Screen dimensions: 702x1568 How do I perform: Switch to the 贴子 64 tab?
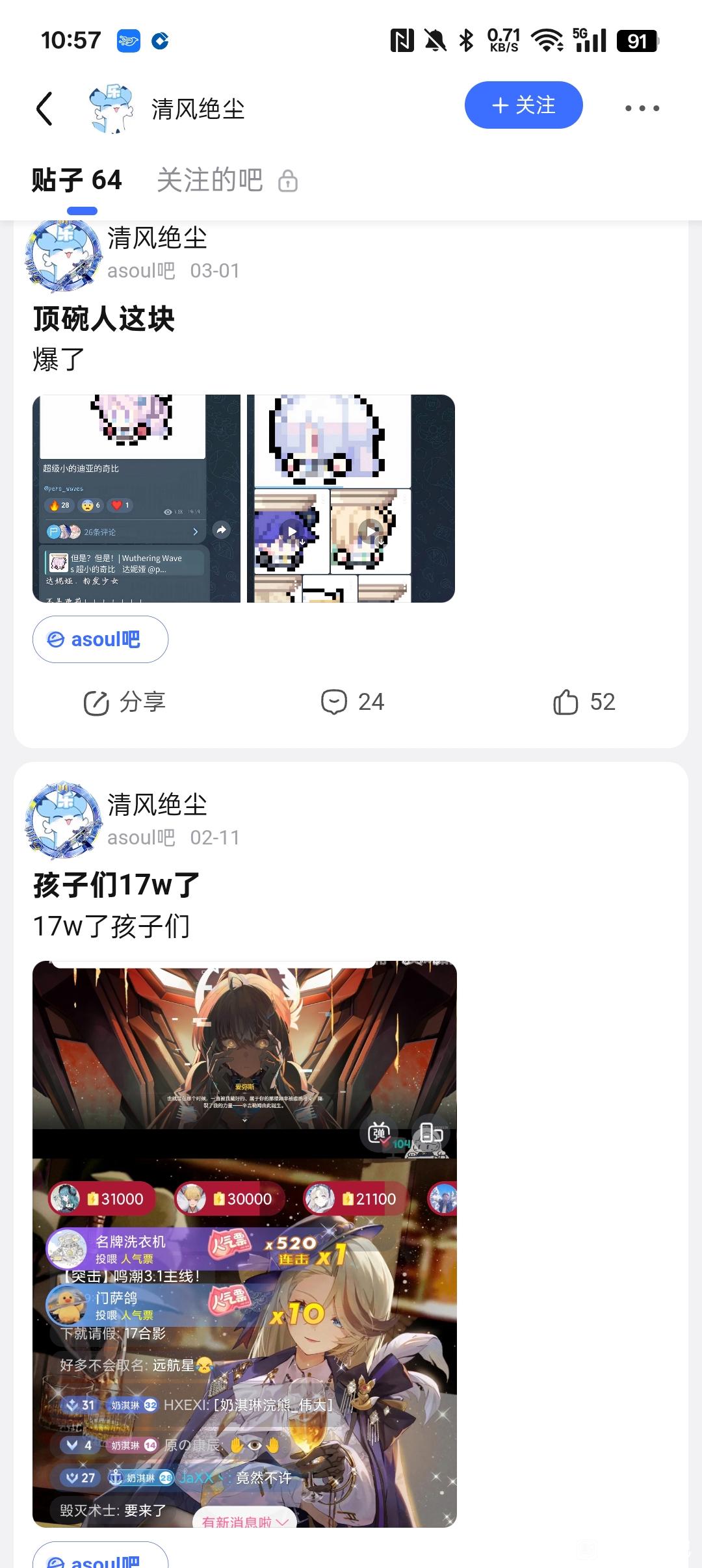click(77, 181)
